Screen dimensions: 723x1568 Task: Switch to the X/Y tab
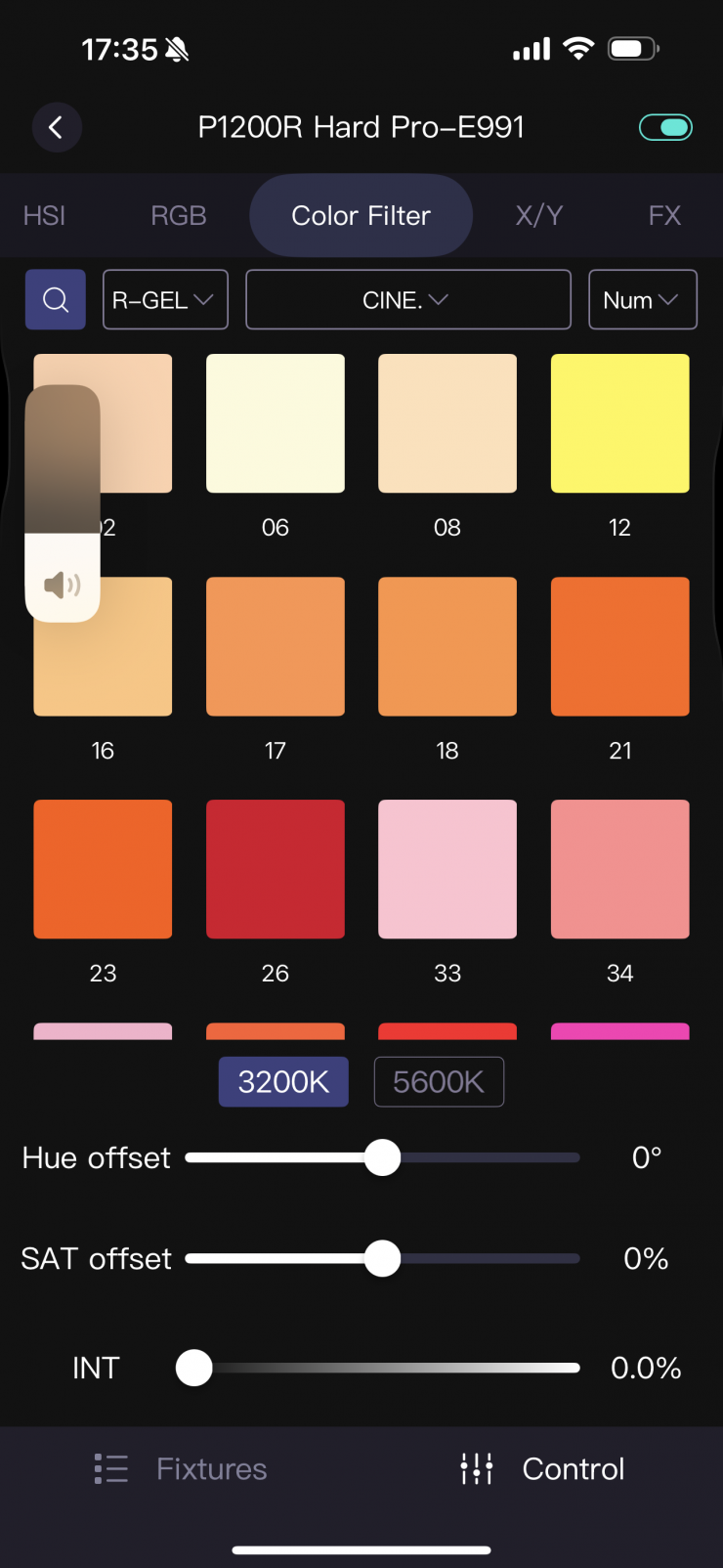[539, 216]
